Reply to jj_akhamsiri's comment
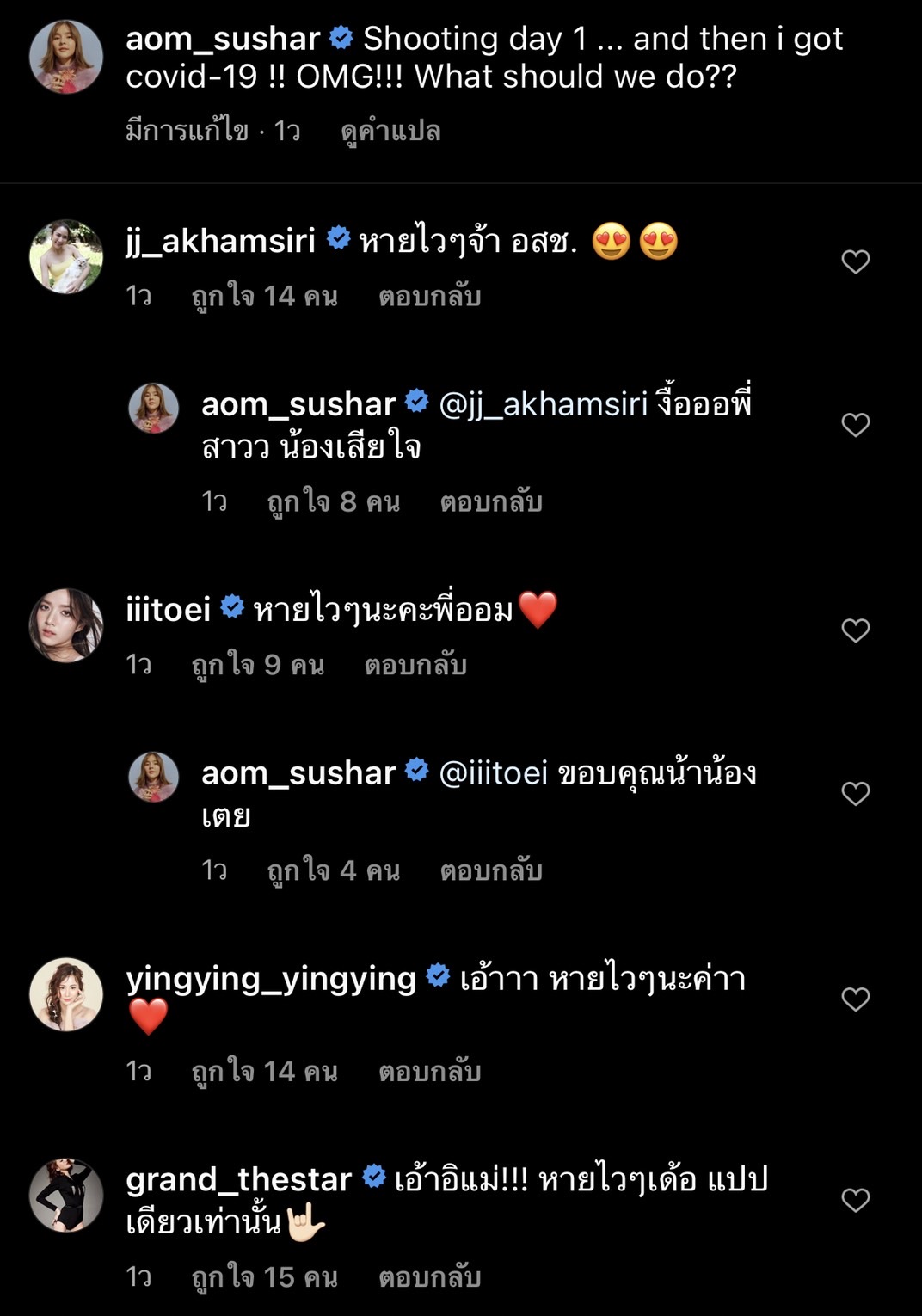The height and width of the screenshot is (1316, 922). click(429, 297)
